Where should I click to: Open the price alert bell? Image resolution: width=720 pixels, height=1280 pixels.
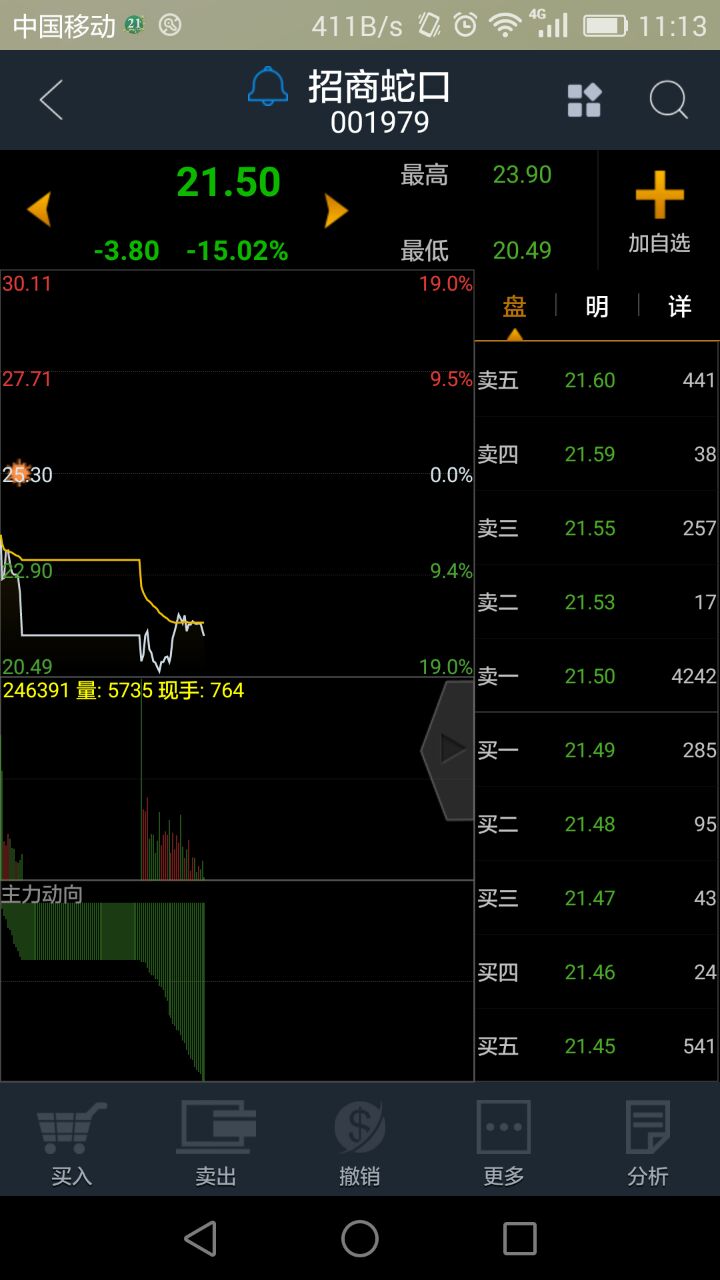(267, 88)
